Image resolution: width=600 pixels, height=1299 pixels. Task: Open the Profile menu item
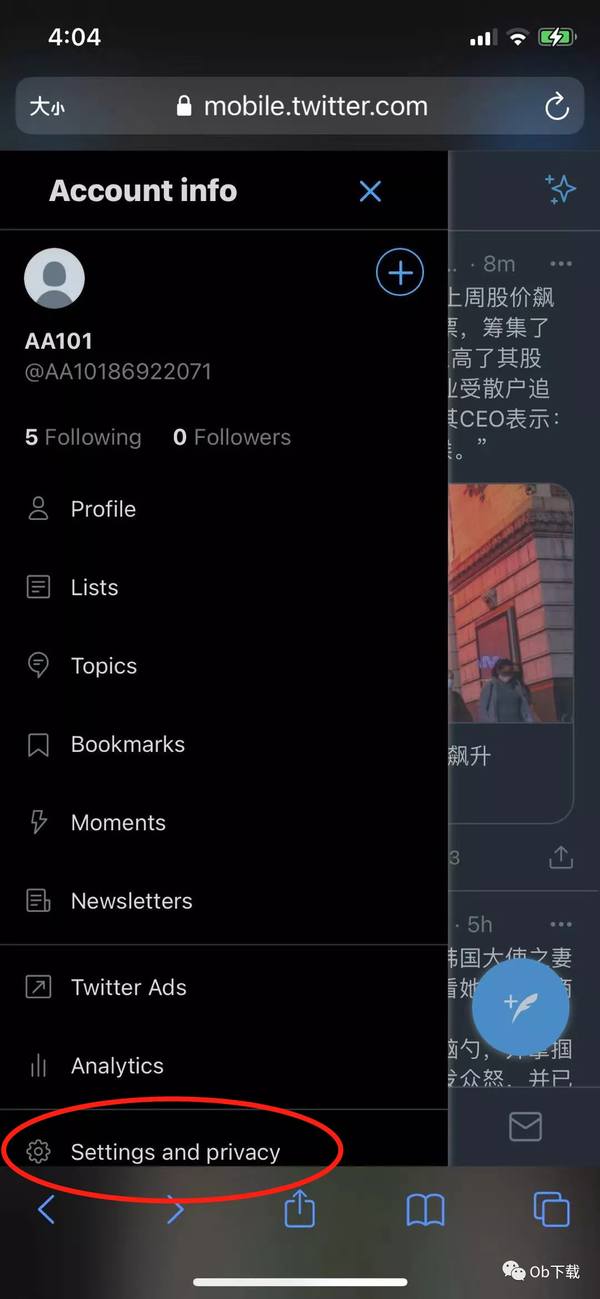(103, 509)
